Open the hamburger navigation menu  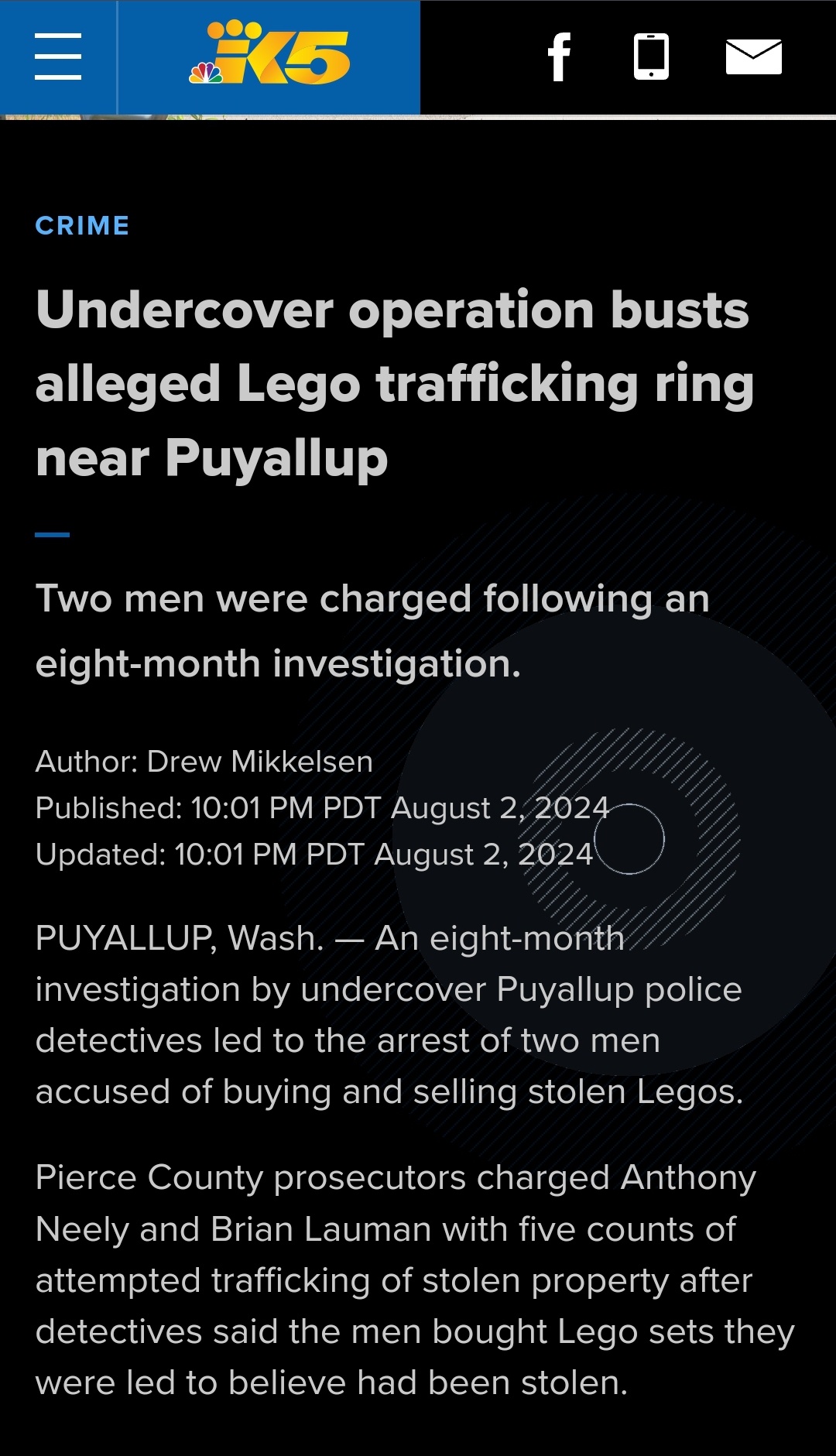[x=58, y=57]
